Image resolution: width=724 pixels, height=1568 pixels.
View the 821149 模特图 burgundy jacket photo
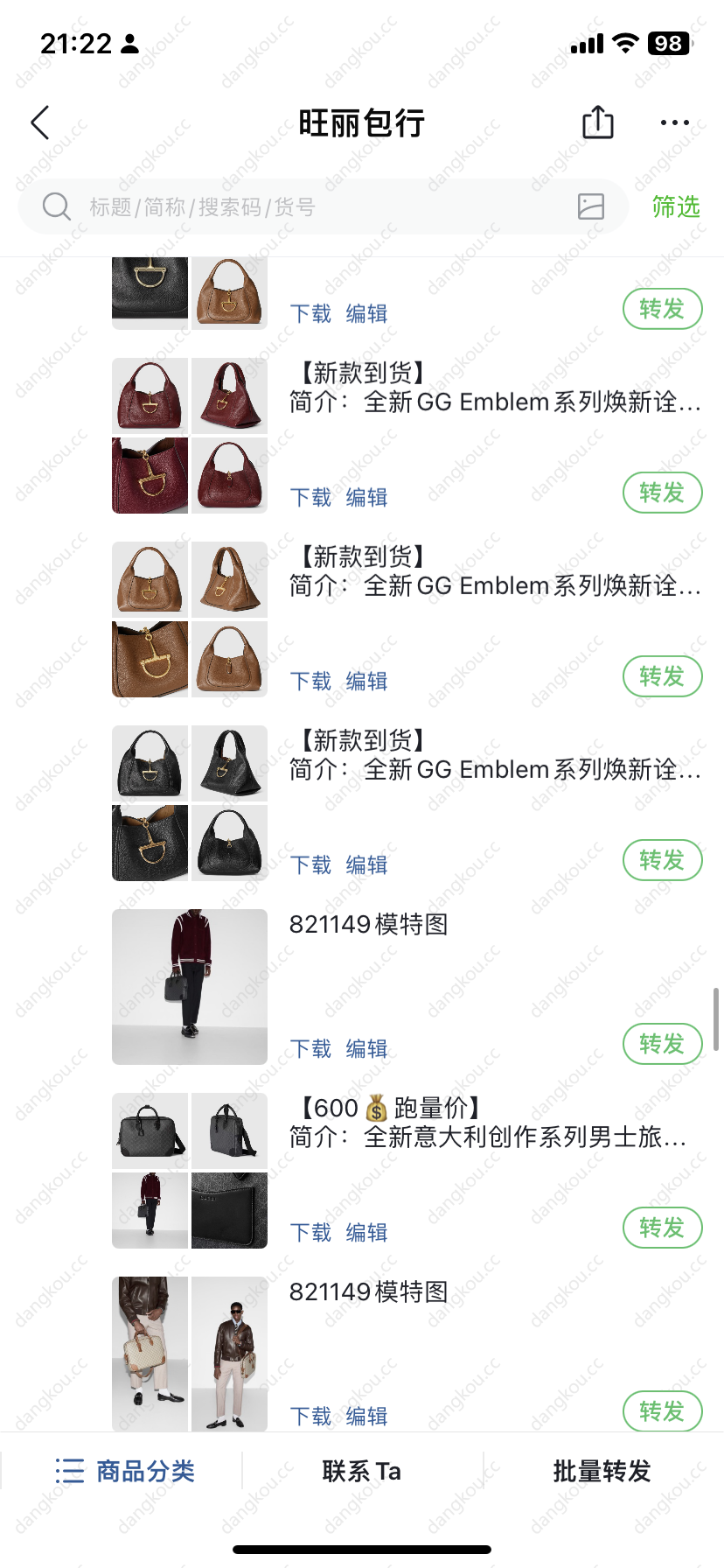point(190,986)
